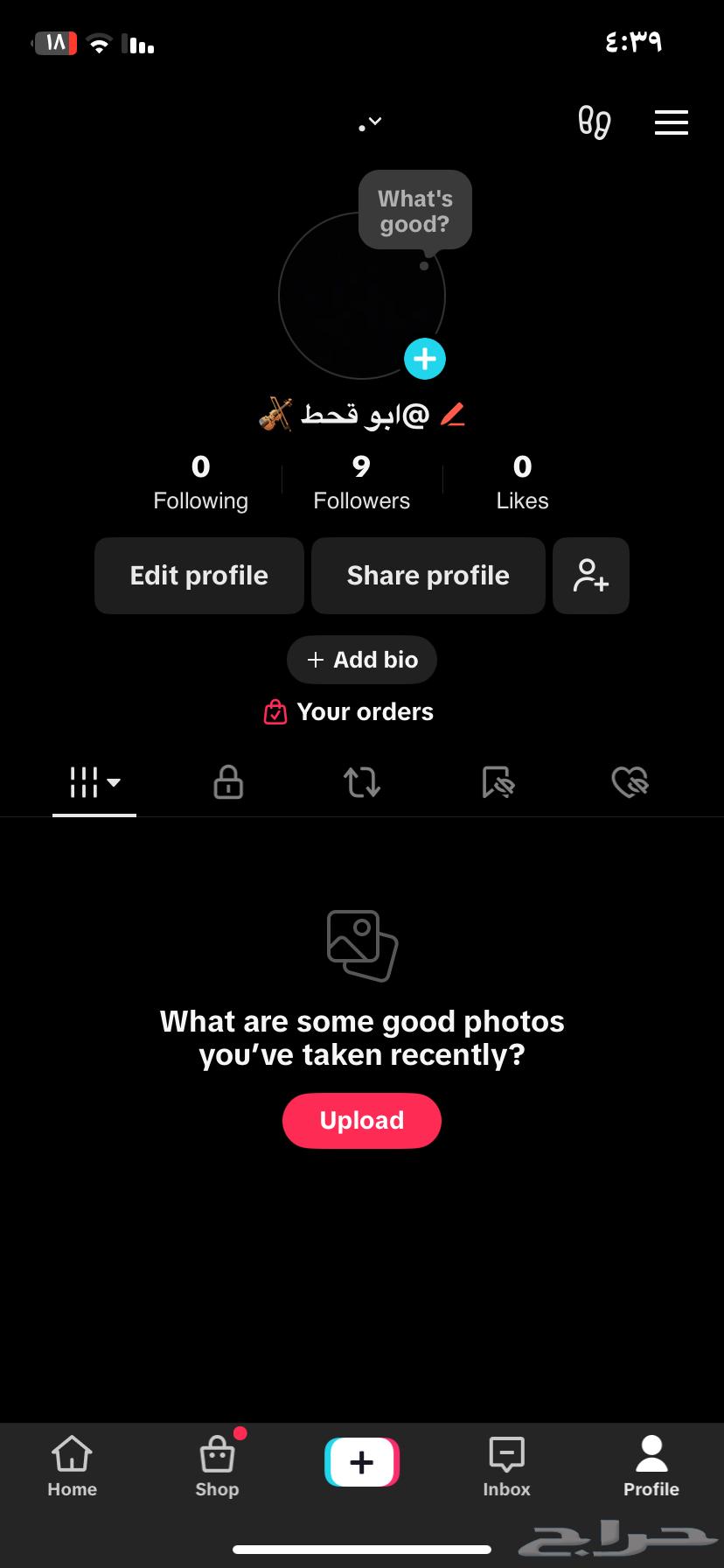Open the Edit profile button
The height and width of the screenshot is (1568, 724).
(x=199, y=576)
